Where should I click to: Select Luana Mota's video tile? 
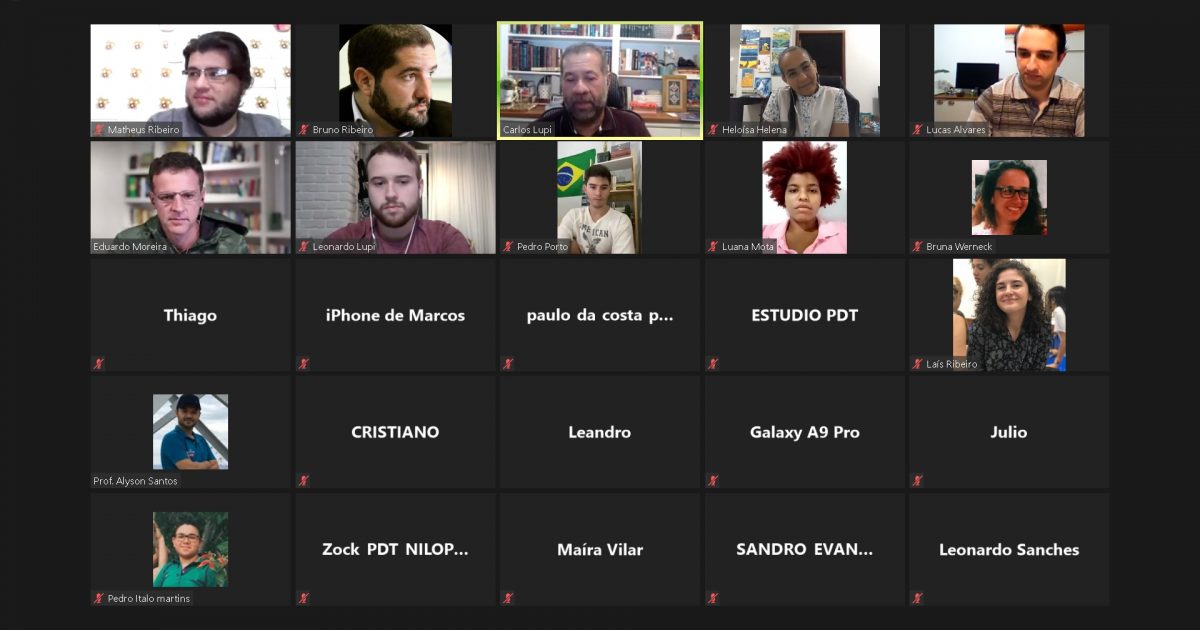[x=804, y=197]
